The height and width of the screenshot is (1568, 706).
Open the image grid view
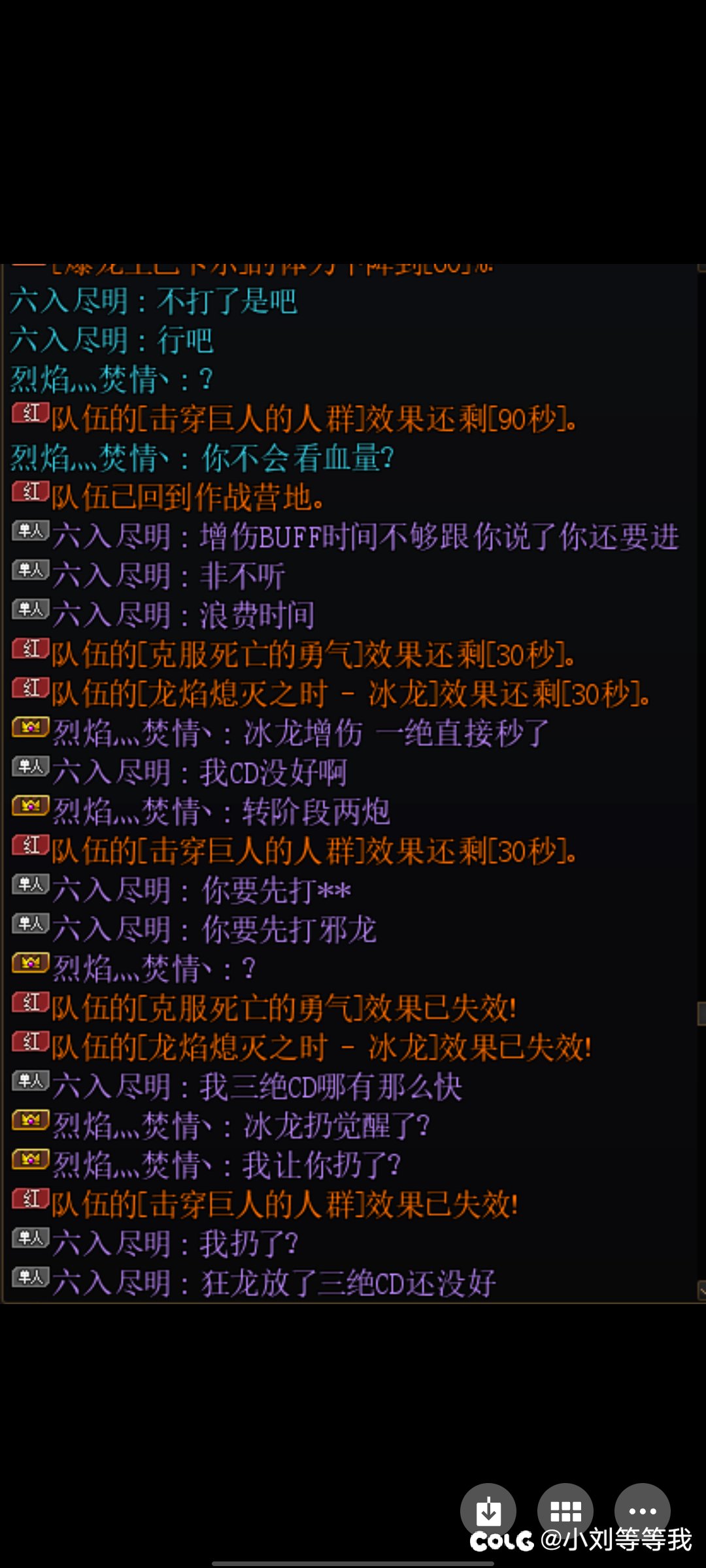(x=565, y=1511)
